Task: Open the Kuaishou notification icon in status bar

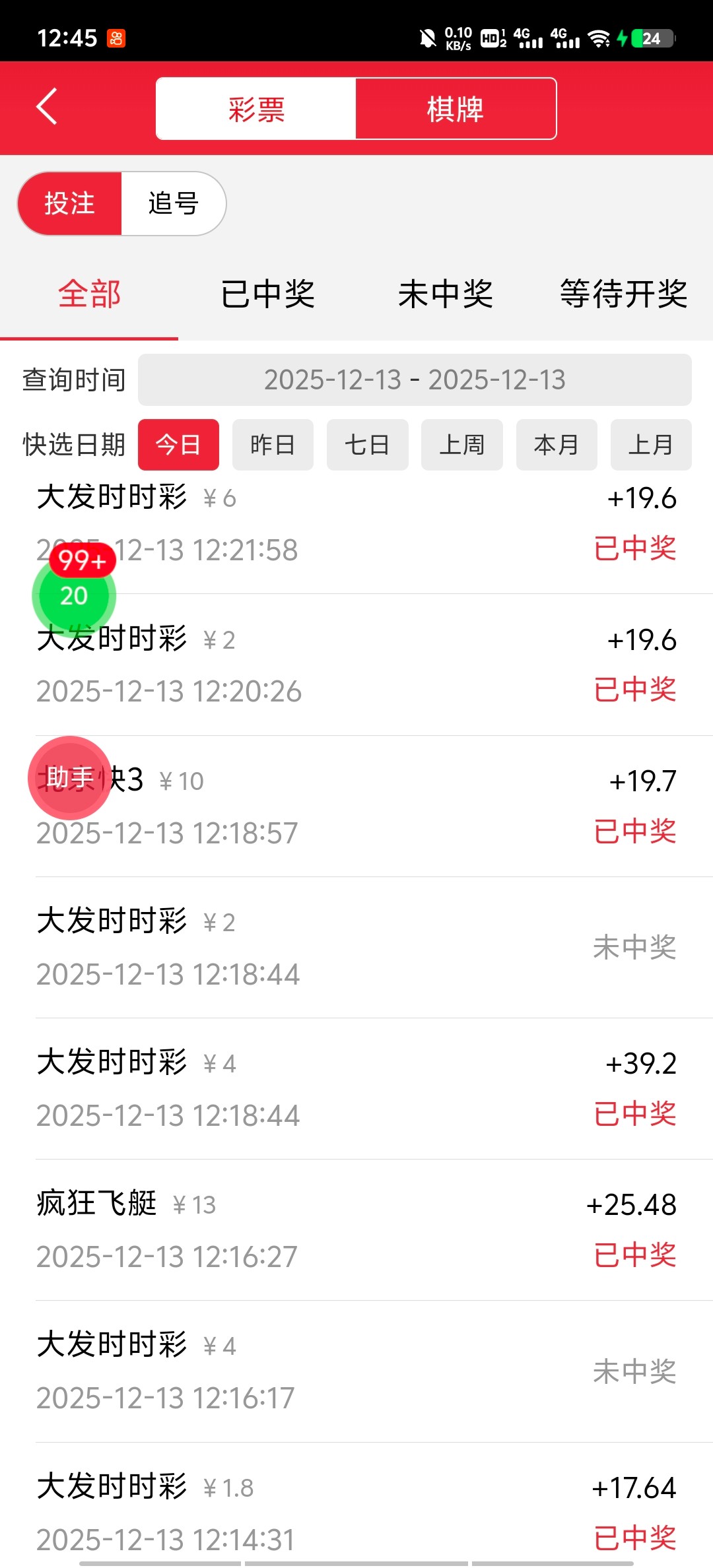Action: coord(115,38)
